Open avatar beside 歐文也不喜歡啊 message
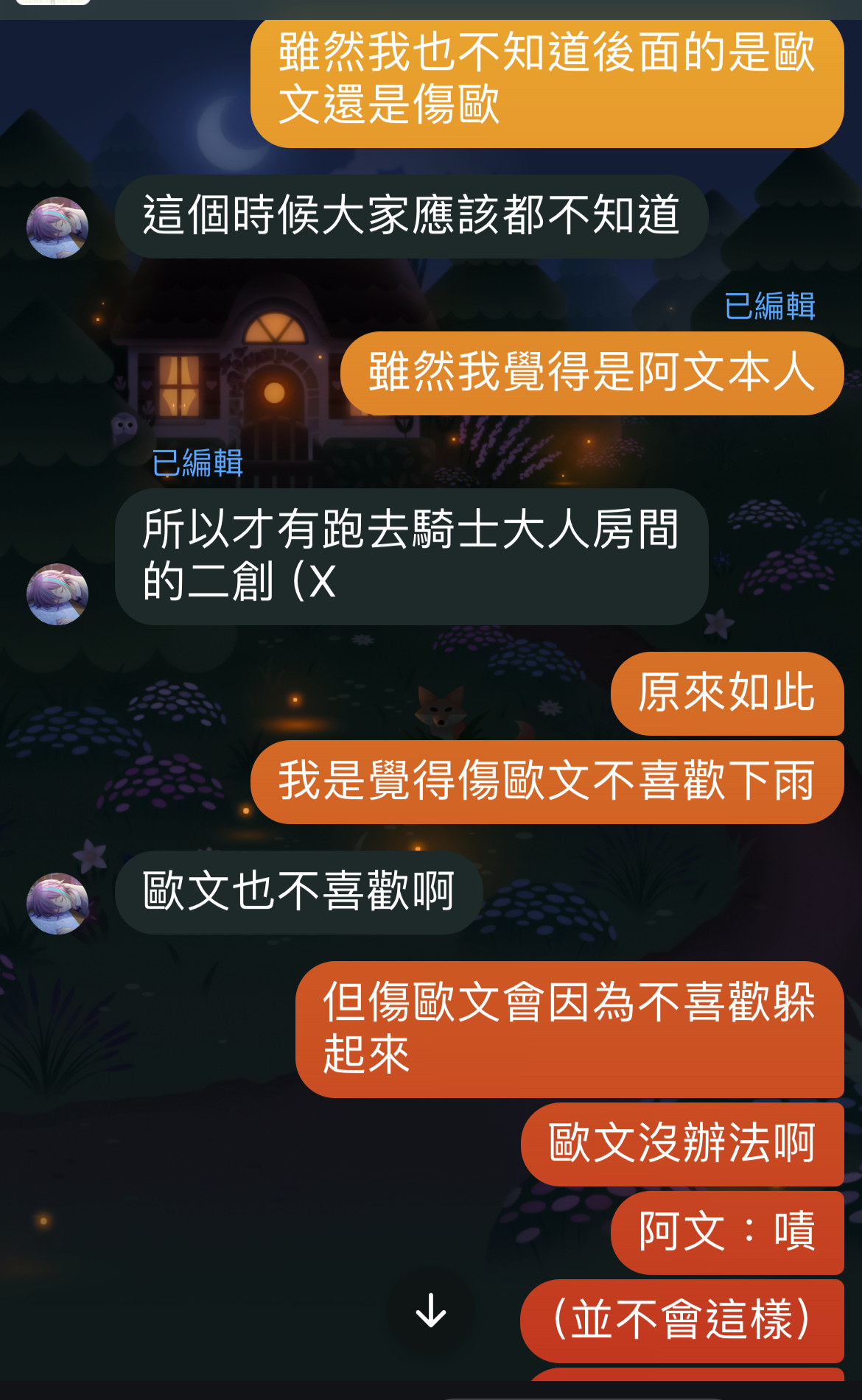 pyautogui.click(x=57, y=904)
